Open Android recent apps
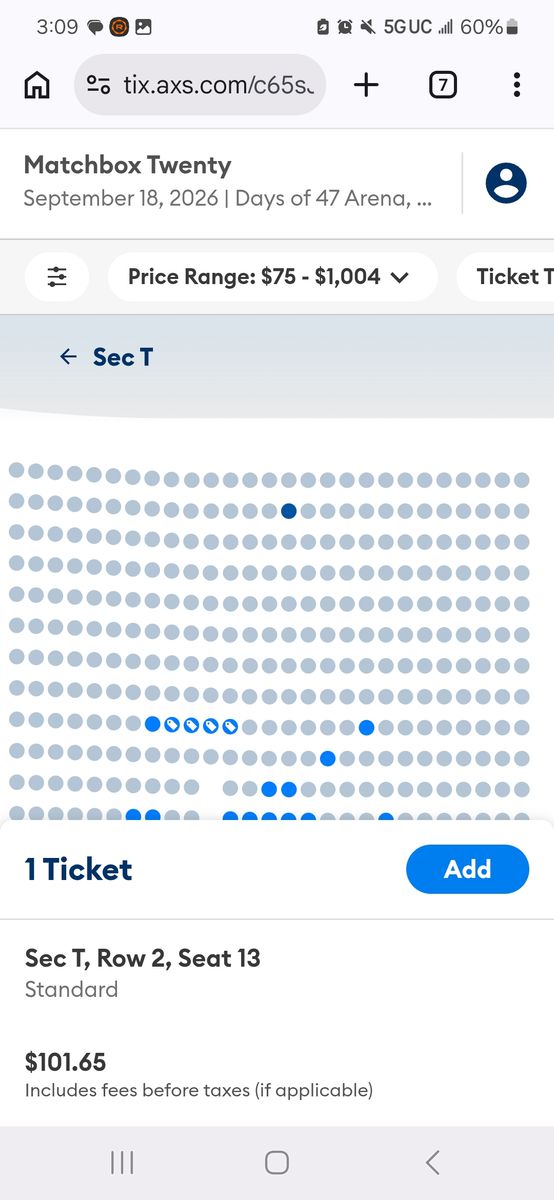Image resolution: width=554 pixels, height=1200 pixels. pyautogui.click(x=122, y=1162)
